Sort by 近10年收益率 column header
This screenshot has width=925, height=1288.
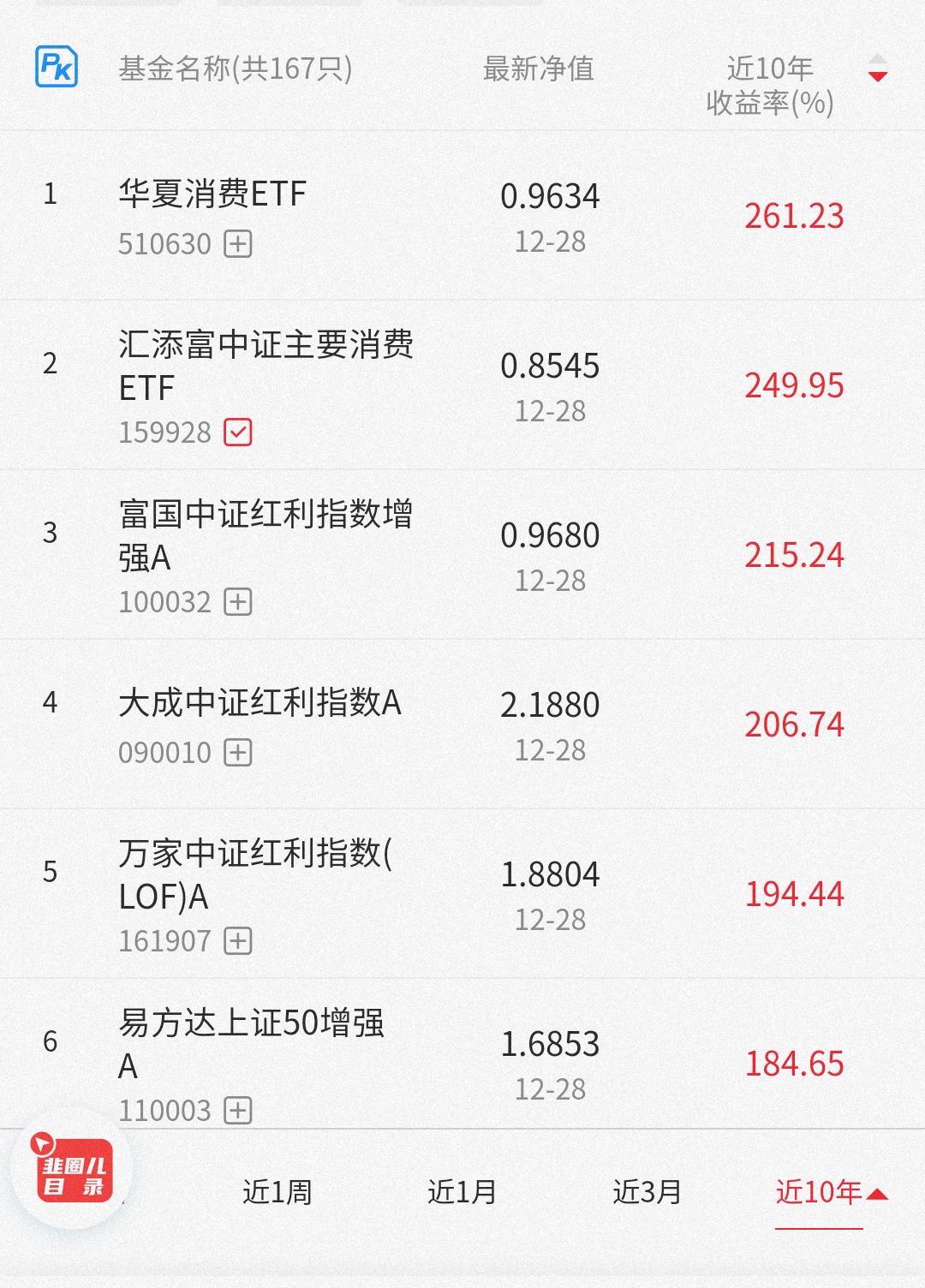[x=771, y=85]
